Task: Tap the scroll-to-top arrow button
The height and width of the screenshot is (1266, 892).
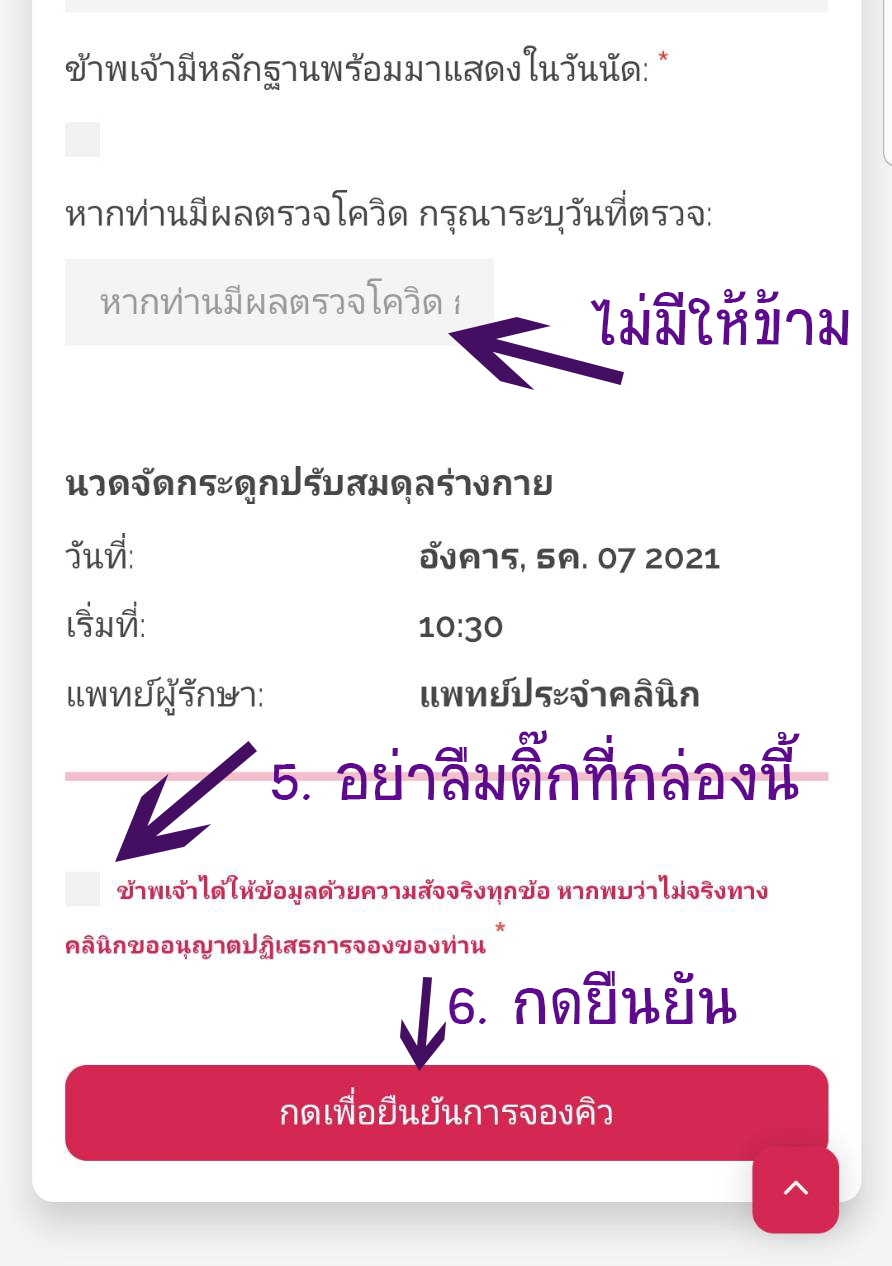Action: pos(795,1189)
